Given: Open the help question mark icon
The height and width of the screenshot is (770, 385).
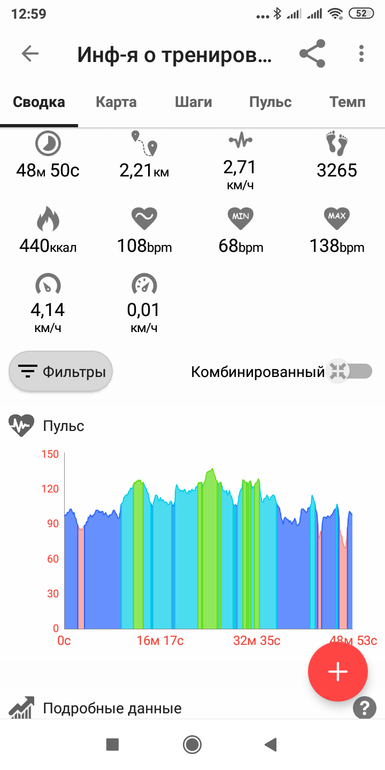Looking at the screenshot, I should pyautogui.click(x=364, y=708).
